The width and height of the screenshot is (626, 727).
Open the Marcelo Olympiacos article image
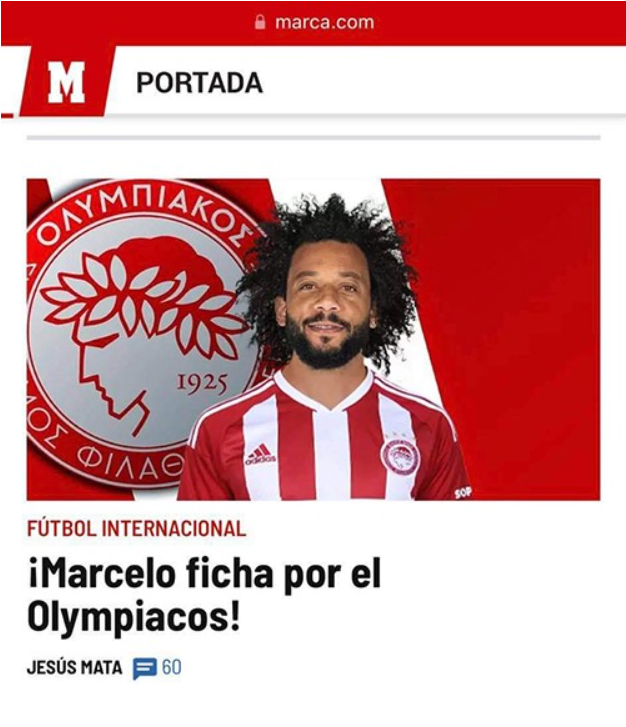(x=313, y=339)
